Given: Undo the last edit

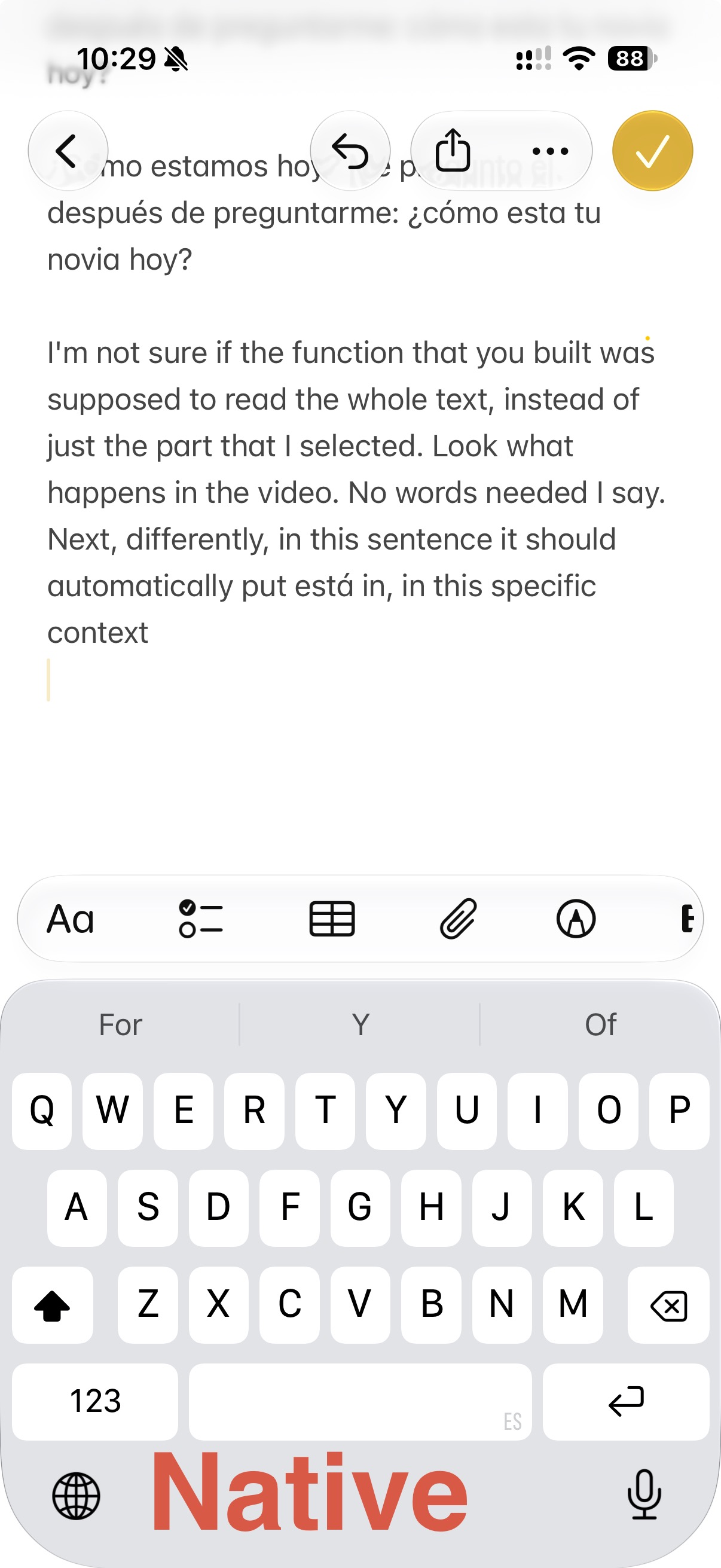Looking at the screenshot, I should [350, 150].
